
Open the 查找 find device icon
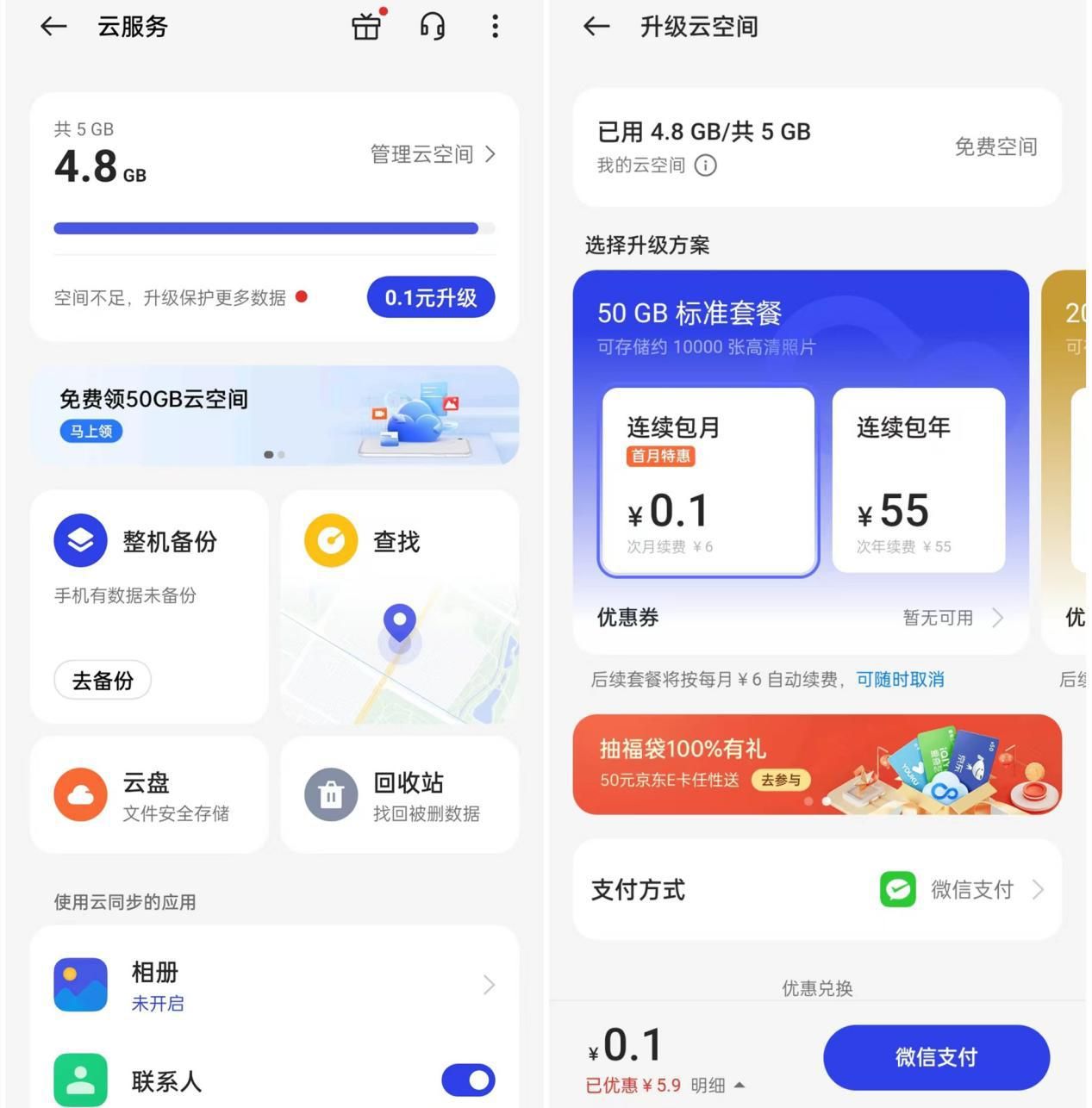click(x=330, y=541)
